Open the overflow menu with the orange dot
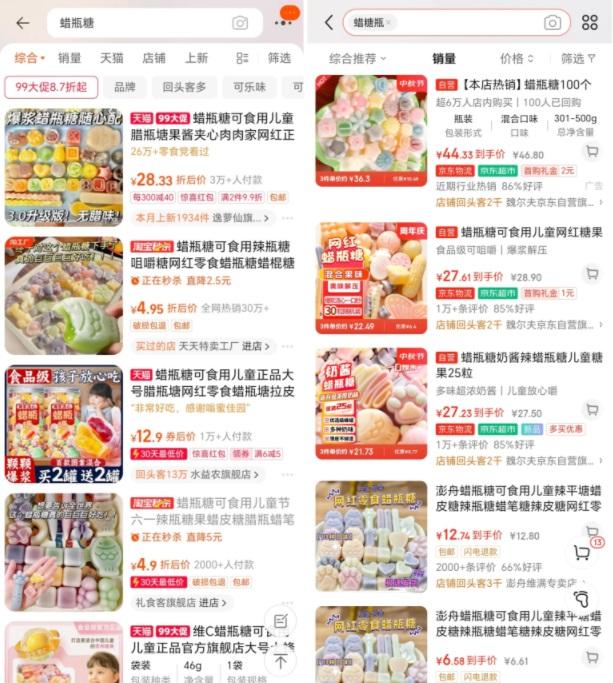The width and height of the screenshot is (613, 683). click(285, 21)
